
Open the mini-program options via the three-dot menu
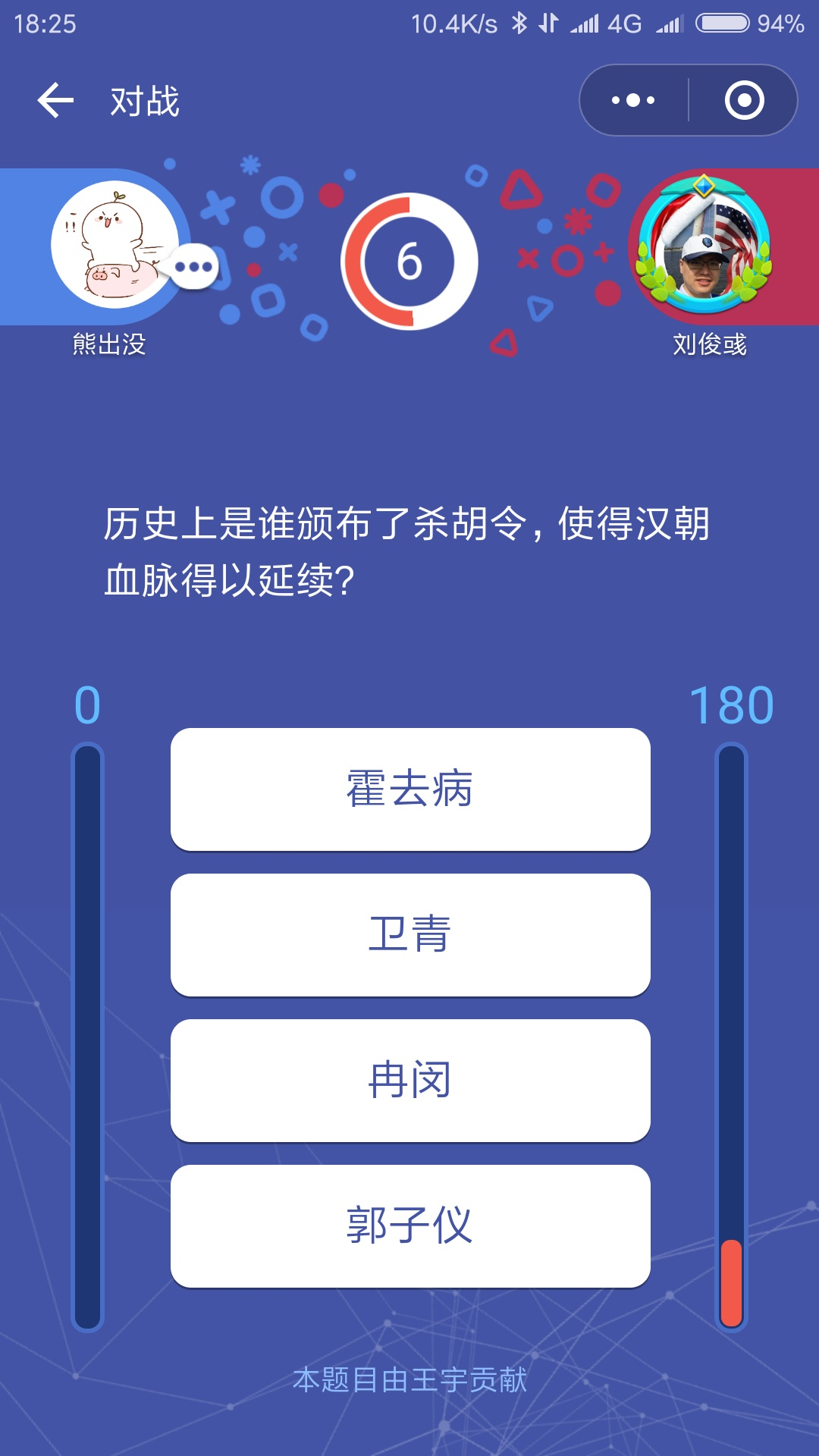[632, 99]
